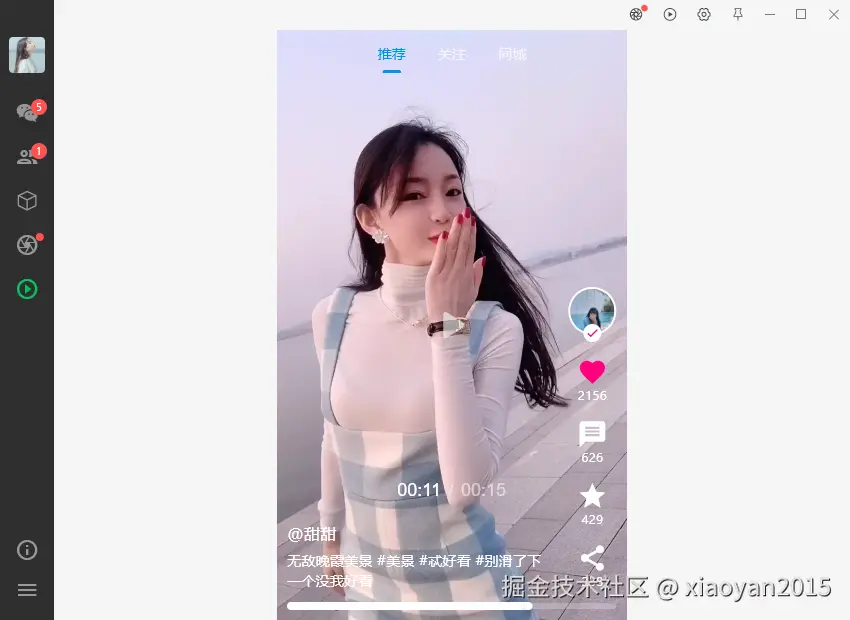Image resolution: width=850 pixels, height=620 pixels.
Task: Open comments showing 626
Action: [x=592, y=434]
